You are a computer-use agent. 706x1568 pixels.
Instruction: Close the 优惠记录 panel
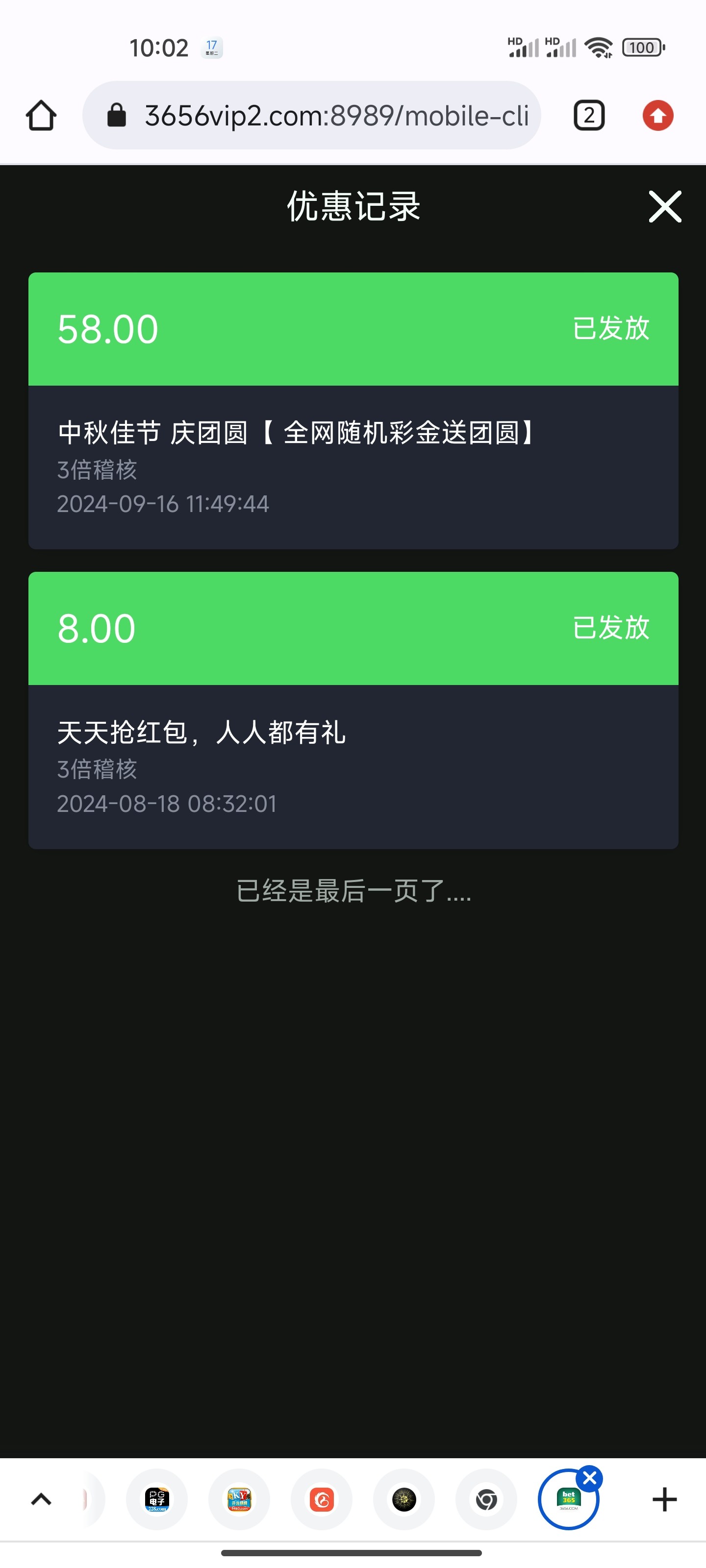[665, 207]
